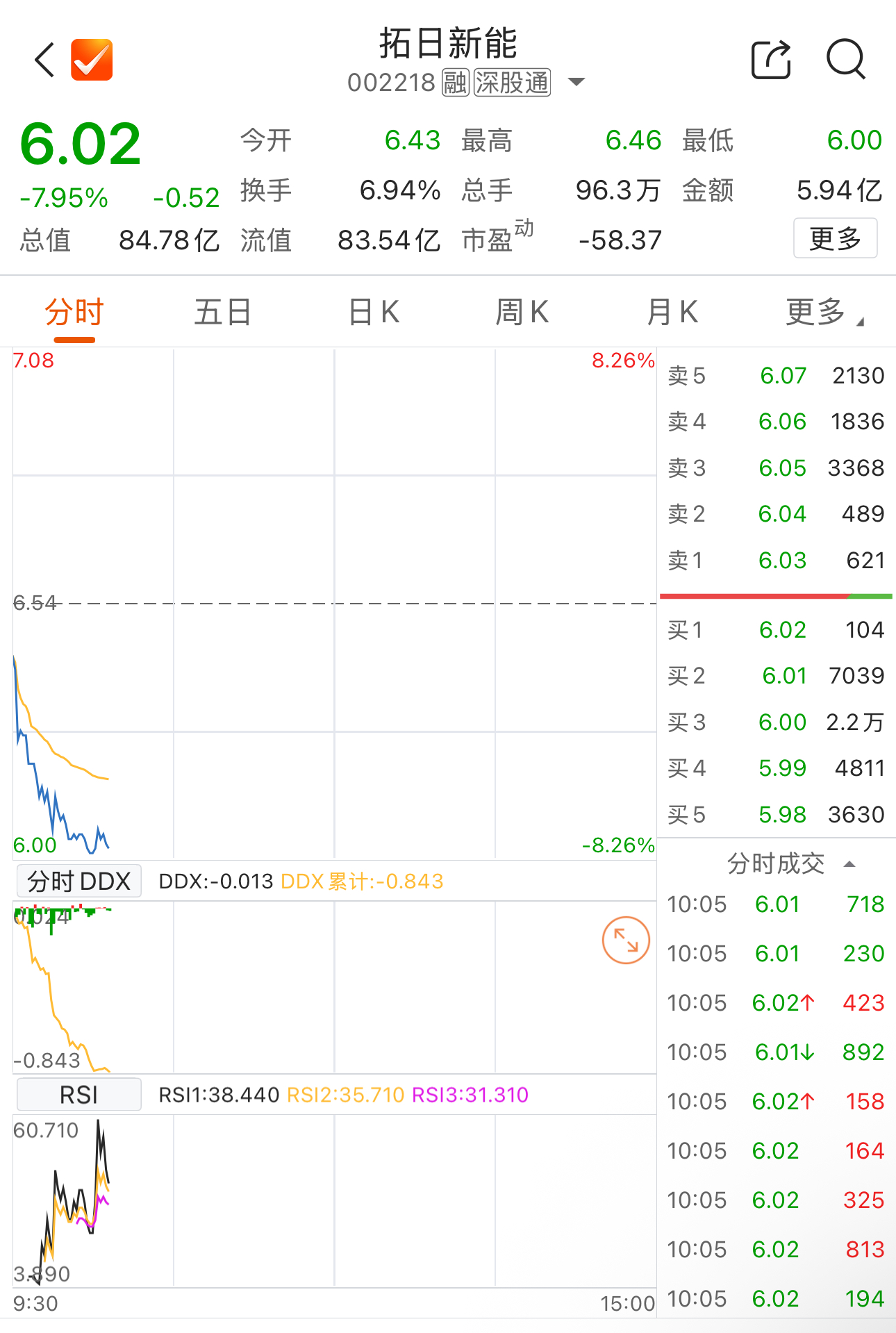896x1333 pixels.
Task: Switch to the 周K chart tab
Action: [x=522, y=312]
